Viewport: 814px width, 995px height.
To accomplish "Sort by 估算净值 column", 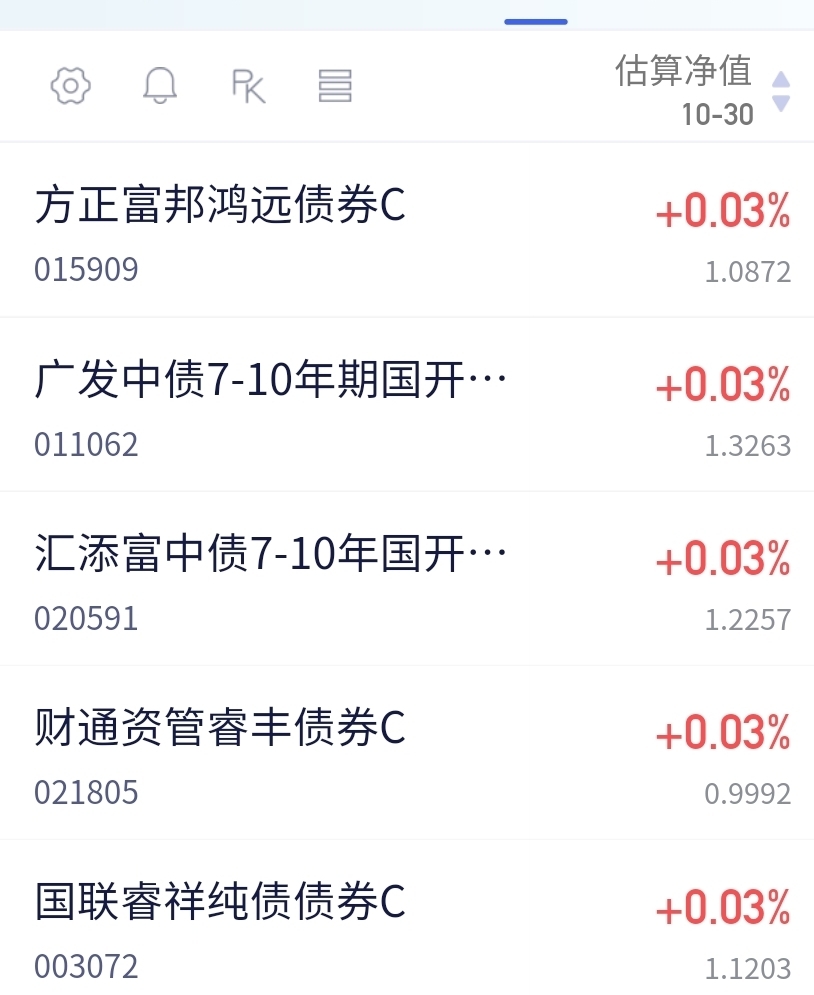I will click(700, 88).
